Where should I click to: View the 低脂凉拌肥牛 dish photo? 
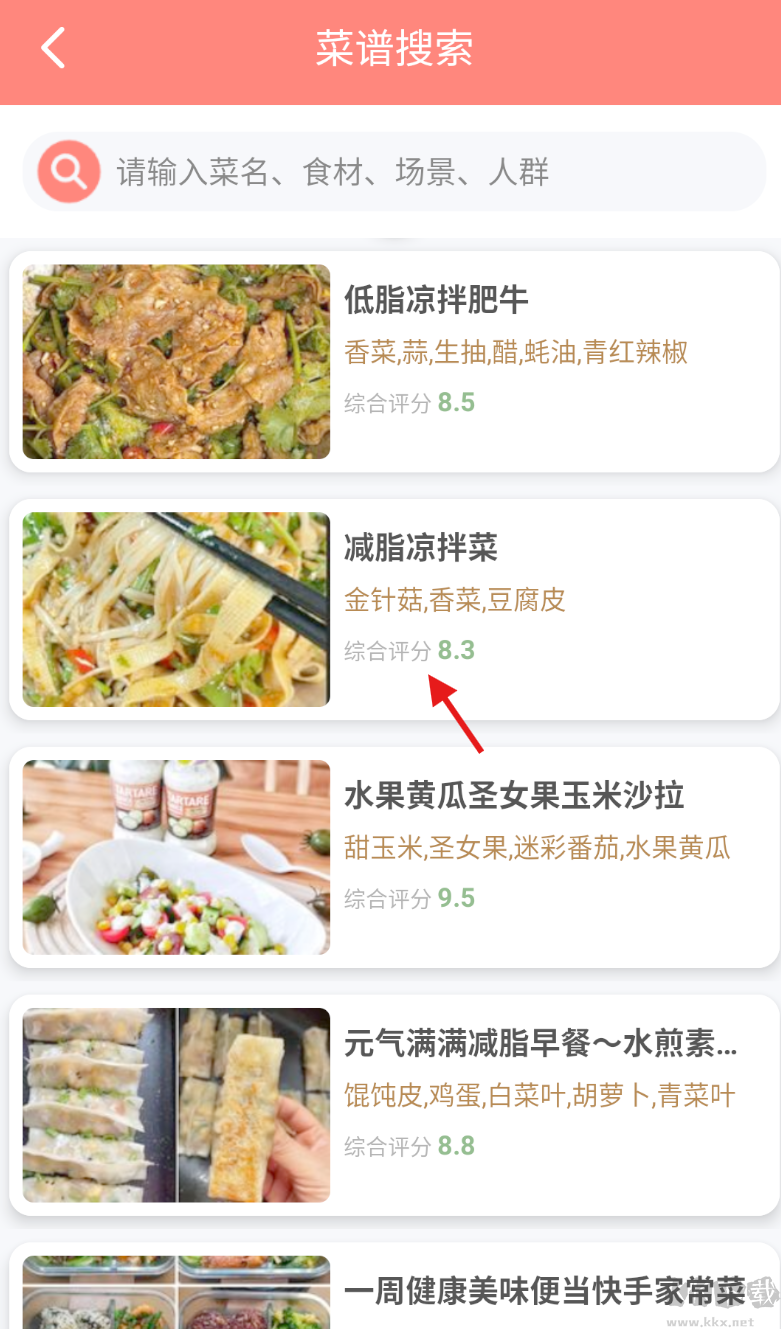tap(175, 362)
